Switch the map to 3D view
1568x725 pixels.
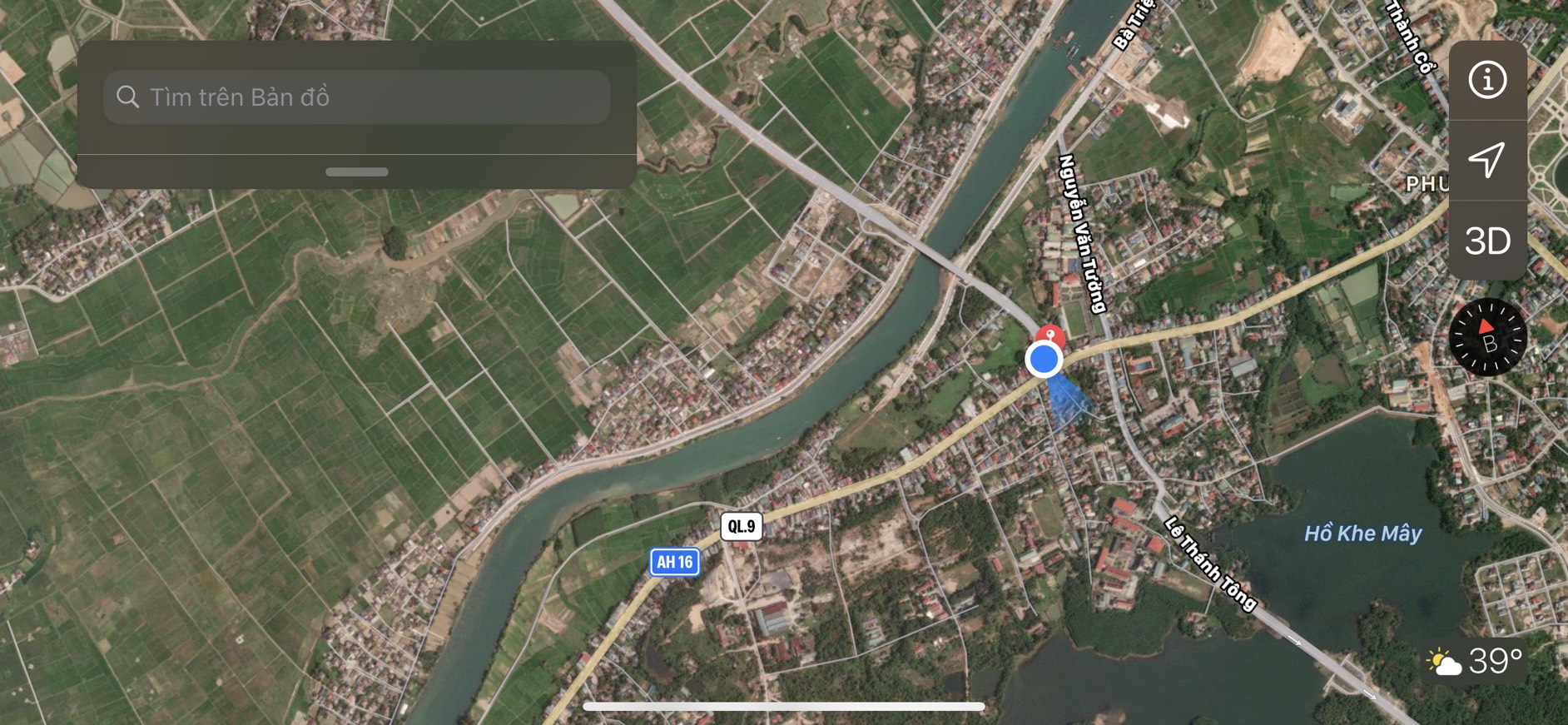tap(1487, 241)
